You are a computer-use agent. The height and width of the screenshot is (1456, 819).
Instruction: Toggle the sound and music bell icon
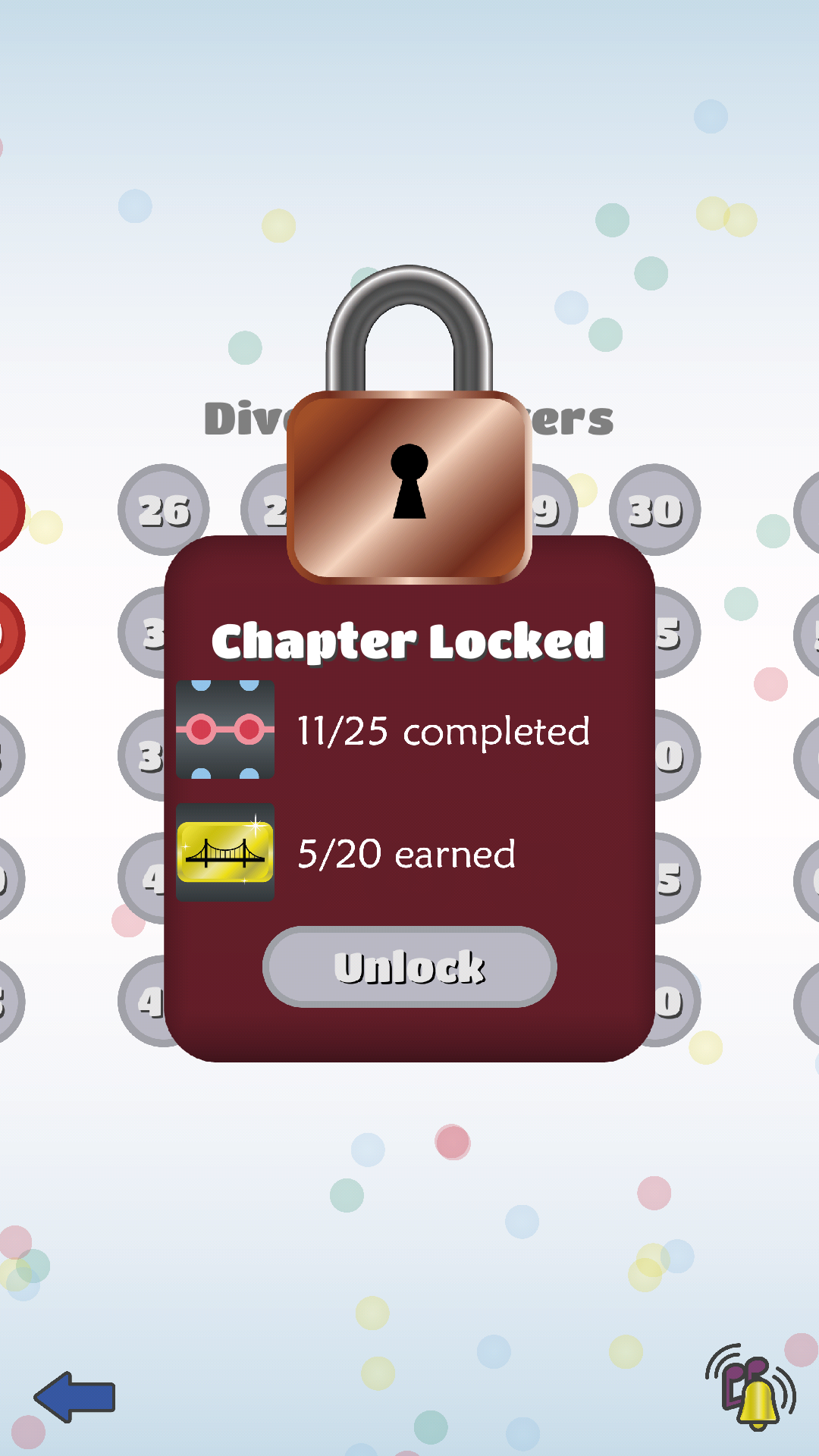coord(751,1388)
